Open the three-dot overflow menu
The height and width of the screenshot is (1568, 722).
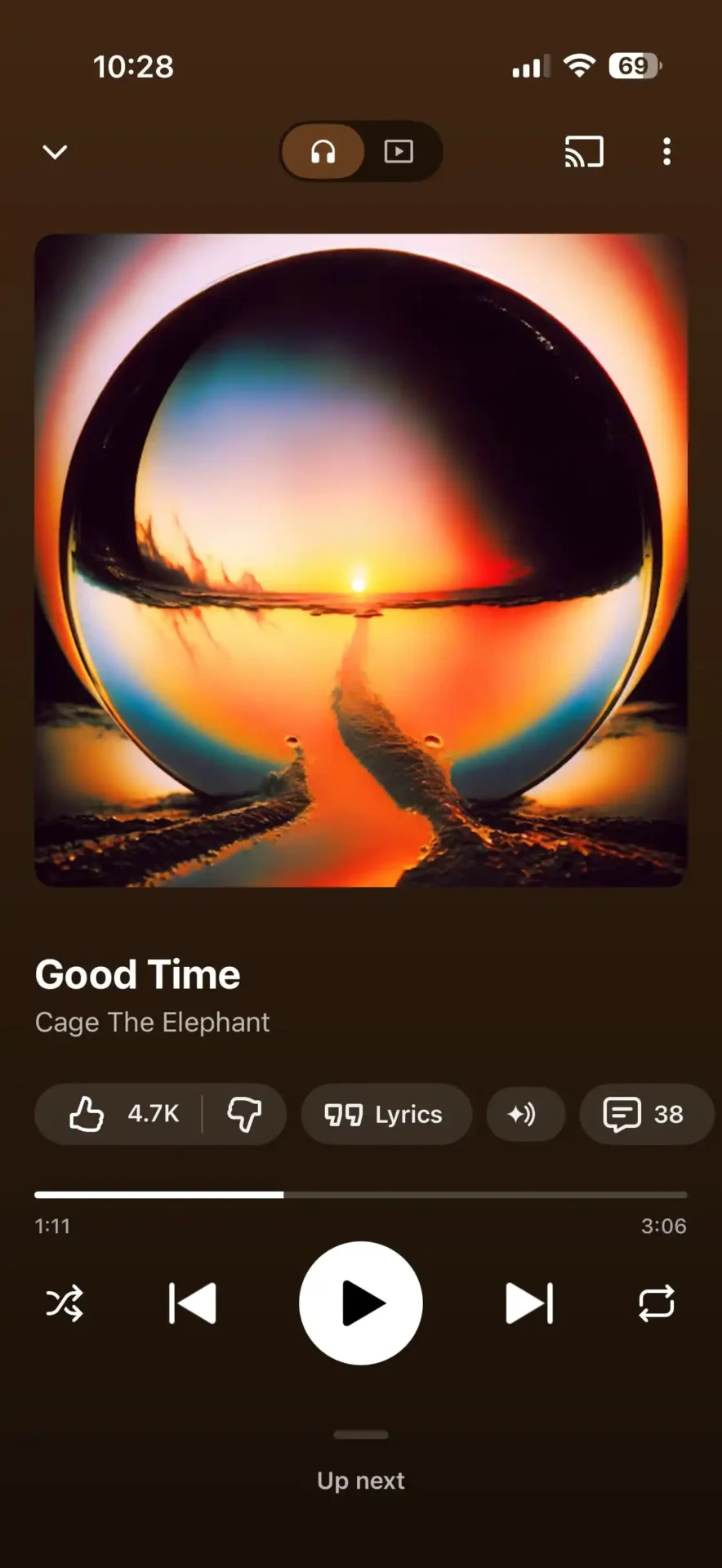[x=666, y=152]
